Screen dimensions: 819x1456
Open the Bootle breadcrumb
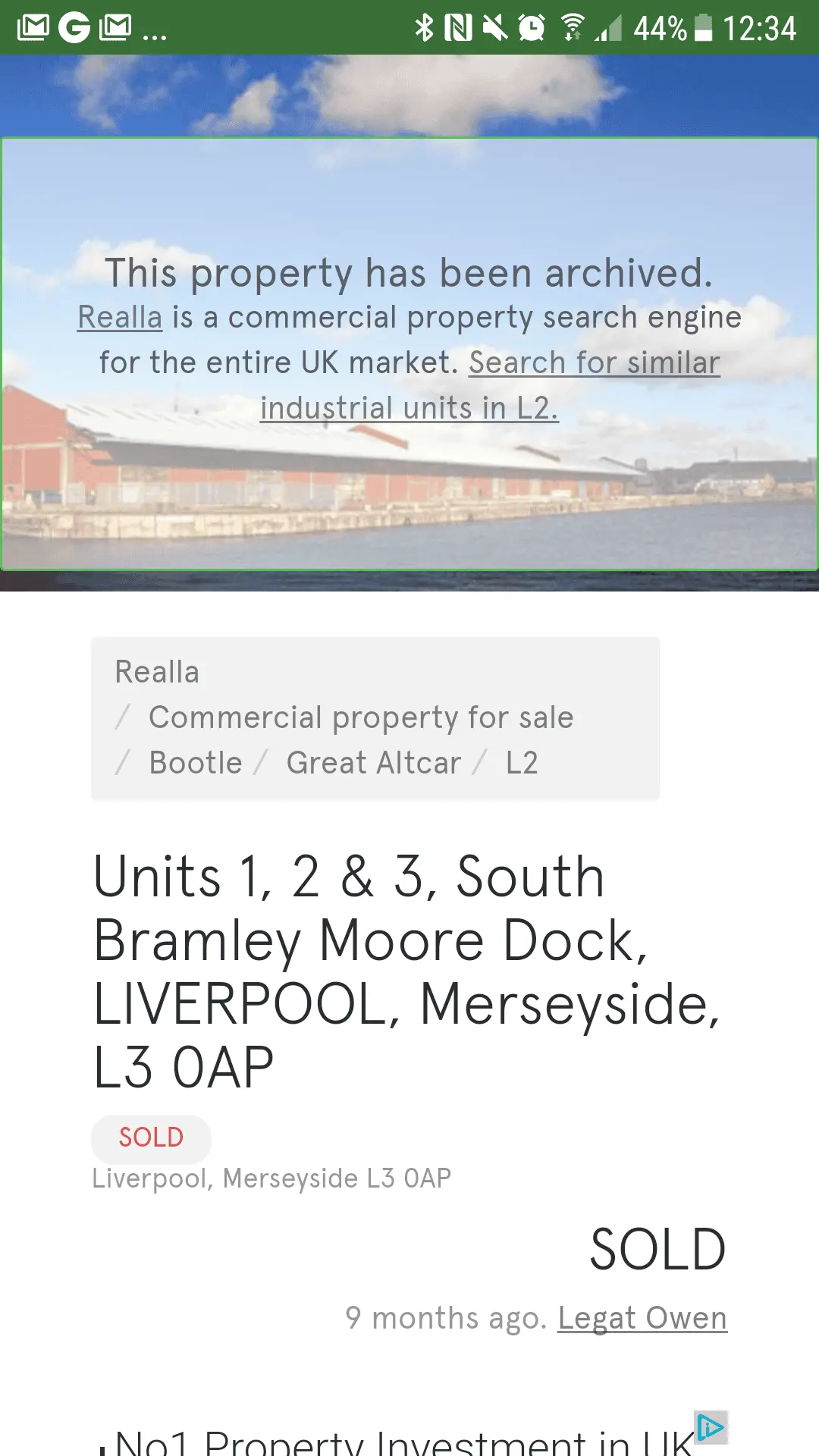click(196, 763)
